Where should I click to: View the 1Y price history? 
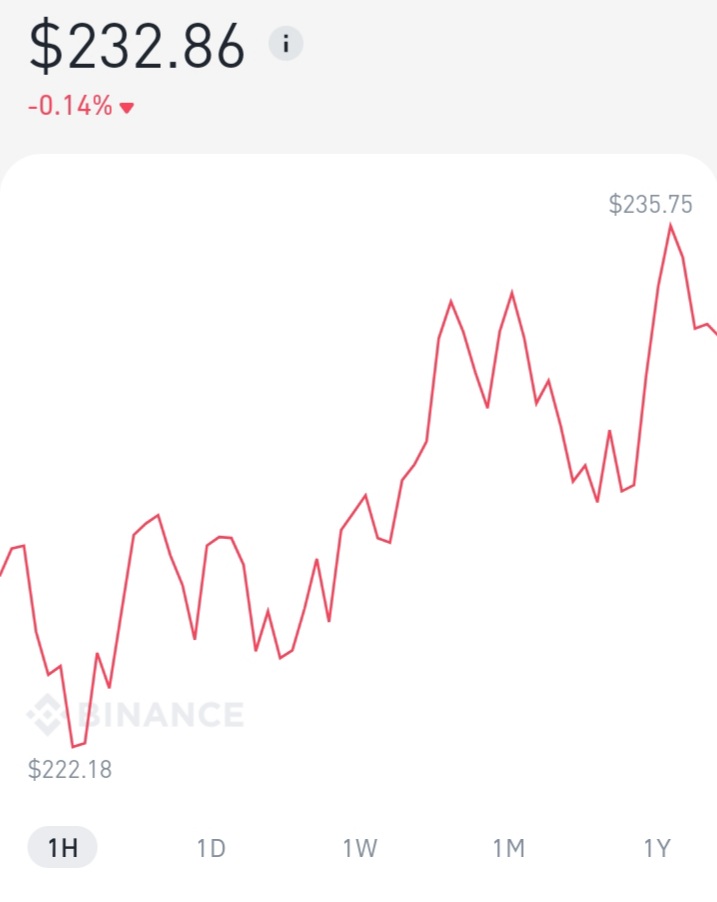click(x=656, y=849)
